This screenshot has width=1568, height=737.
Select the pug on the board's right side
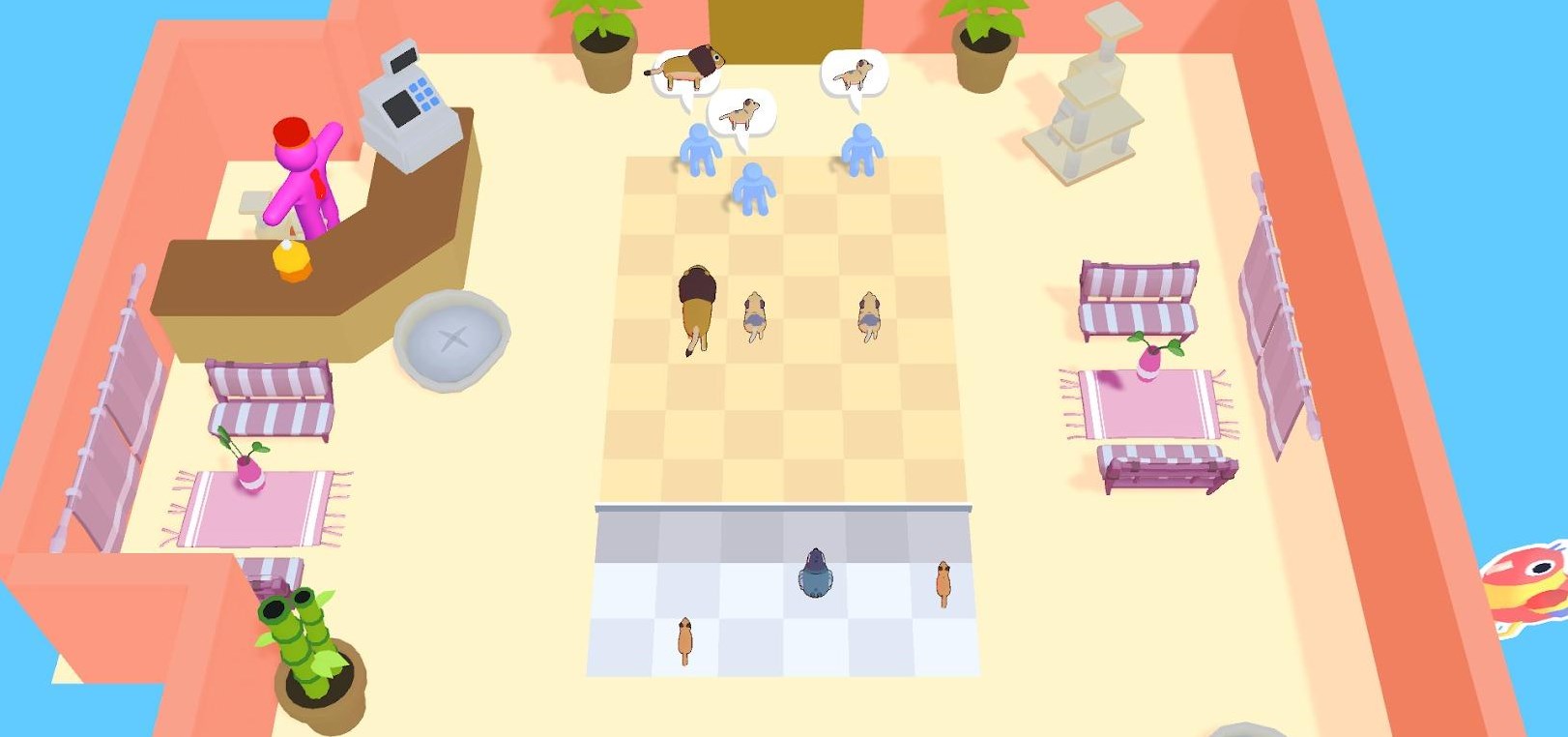click(869, 315)
